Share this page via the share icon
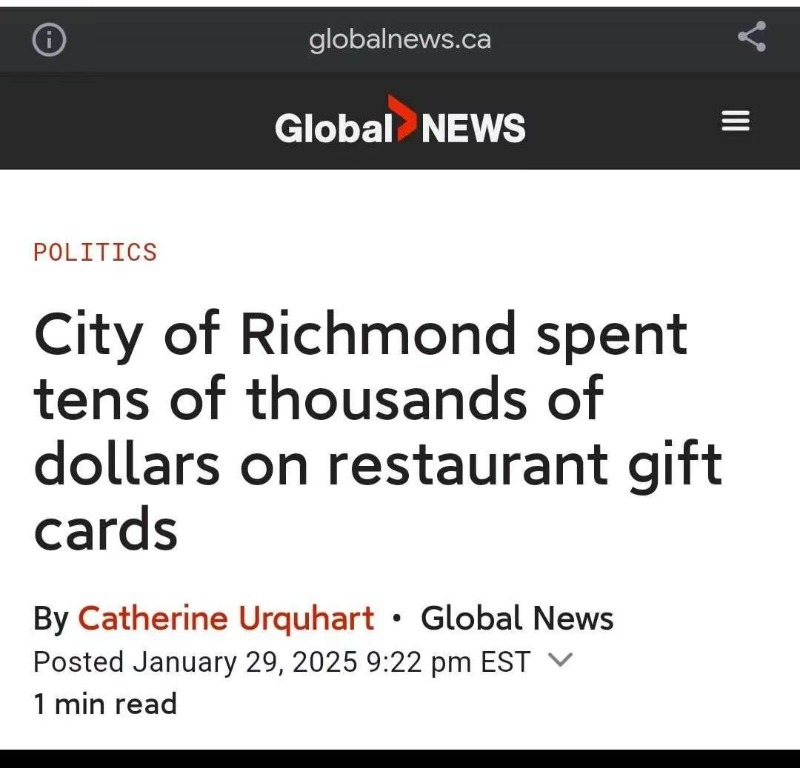The width and height of the screenshot is (800, 768). [x=752, y=36]
